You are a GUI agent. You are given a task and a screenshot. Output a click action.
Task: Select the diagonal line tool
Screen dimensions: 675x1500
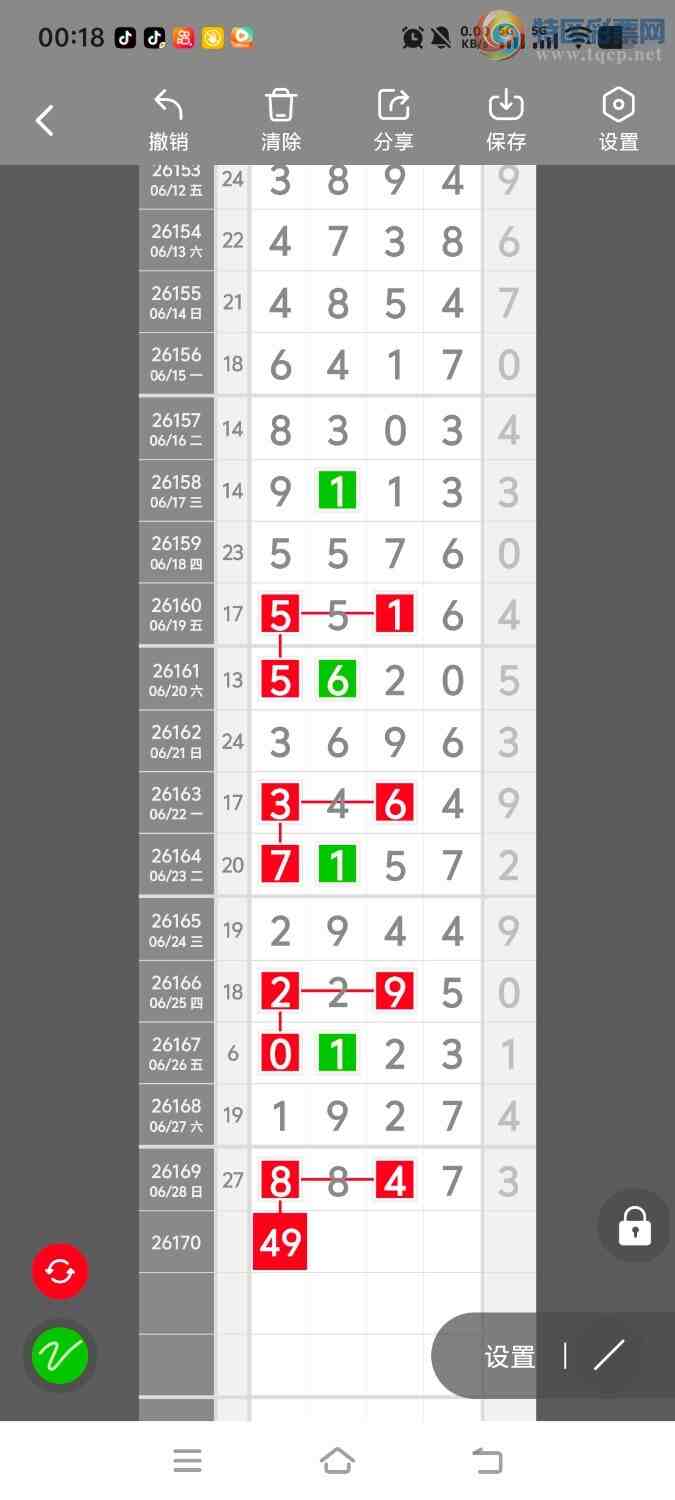click(608, 1356)
